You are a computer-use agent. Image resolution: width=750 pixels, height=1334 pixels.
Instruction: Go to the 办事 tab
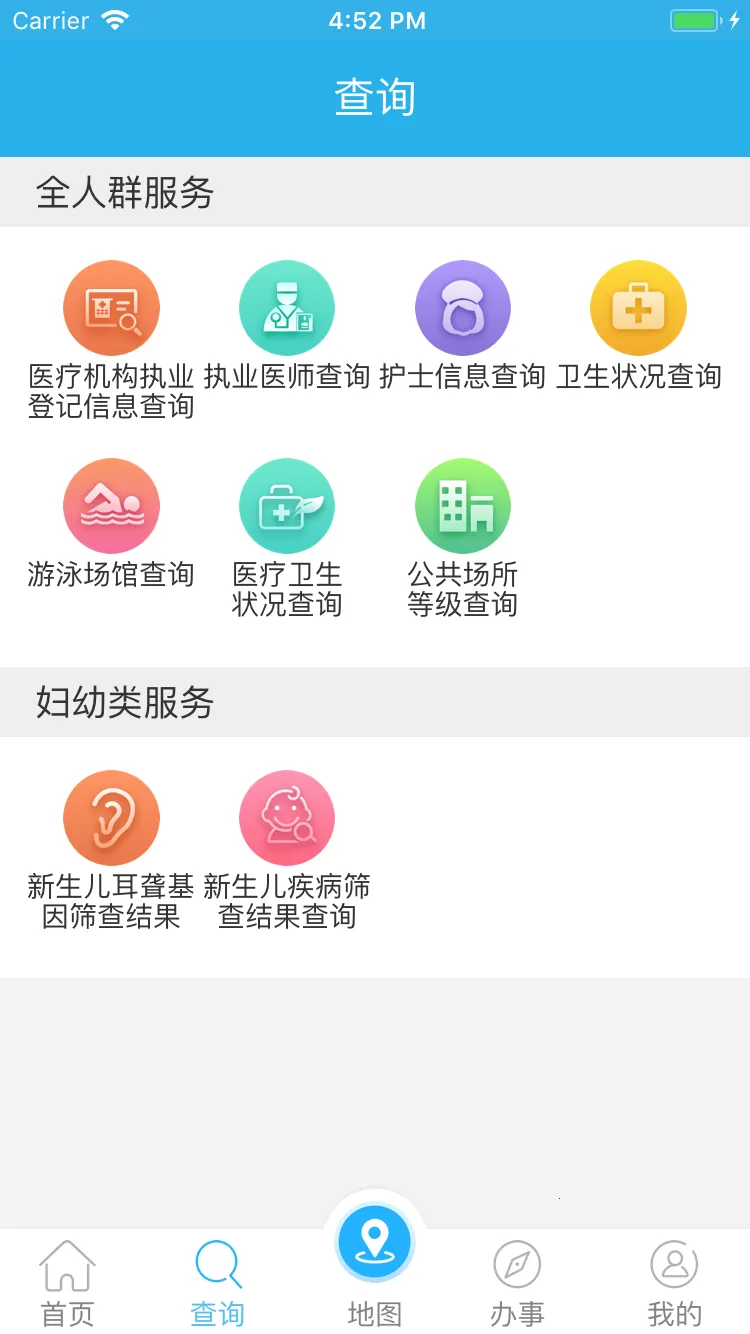(x=517, y=1282)
